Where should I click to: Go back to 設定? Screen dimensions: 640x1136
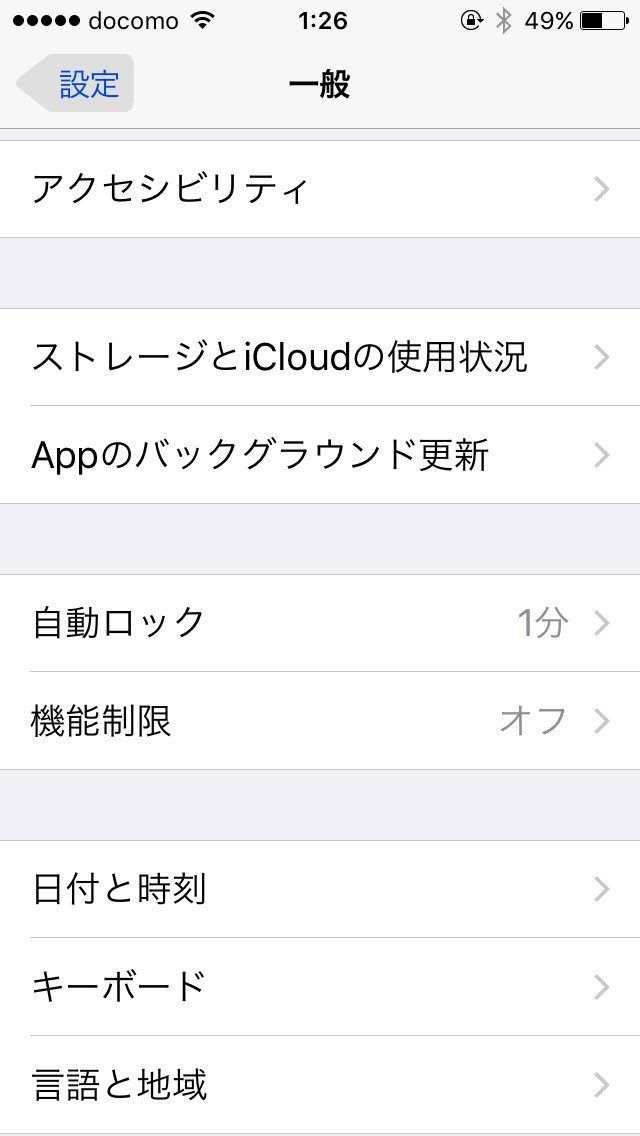(75, 84)
